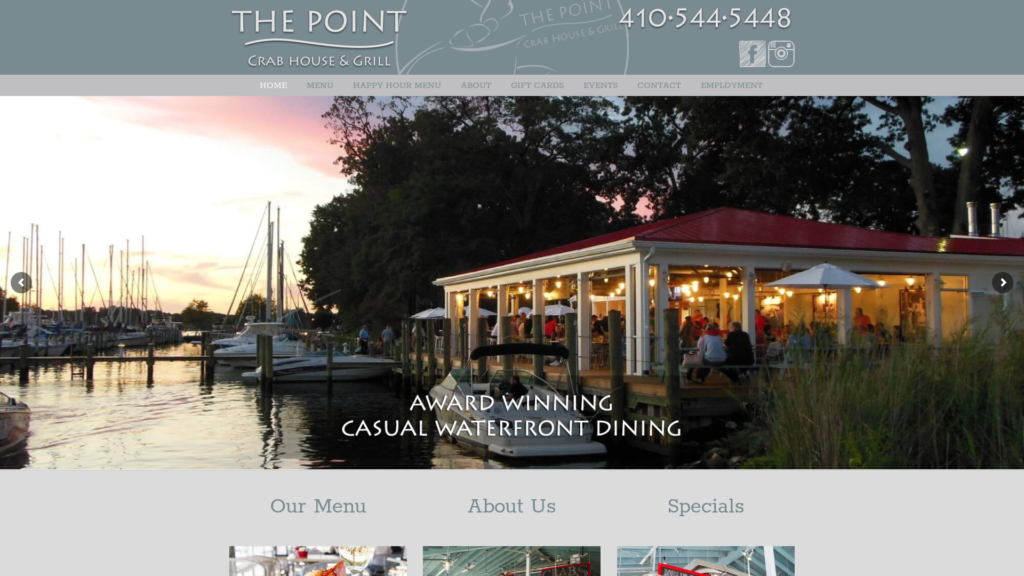The image size is (1024, 576).
Task: Open the Specials photo tile
Action: [x=705, y=561]
